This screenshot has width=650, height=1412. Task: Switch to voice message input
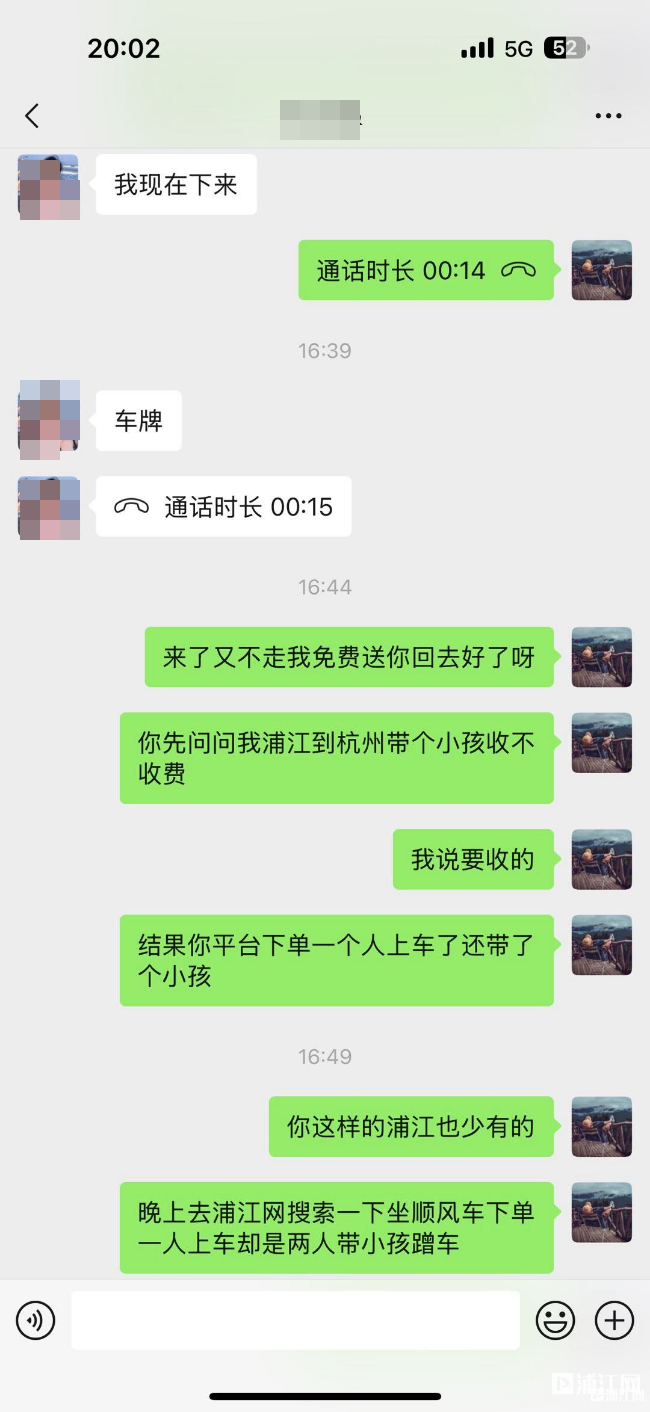(36, 1321)
